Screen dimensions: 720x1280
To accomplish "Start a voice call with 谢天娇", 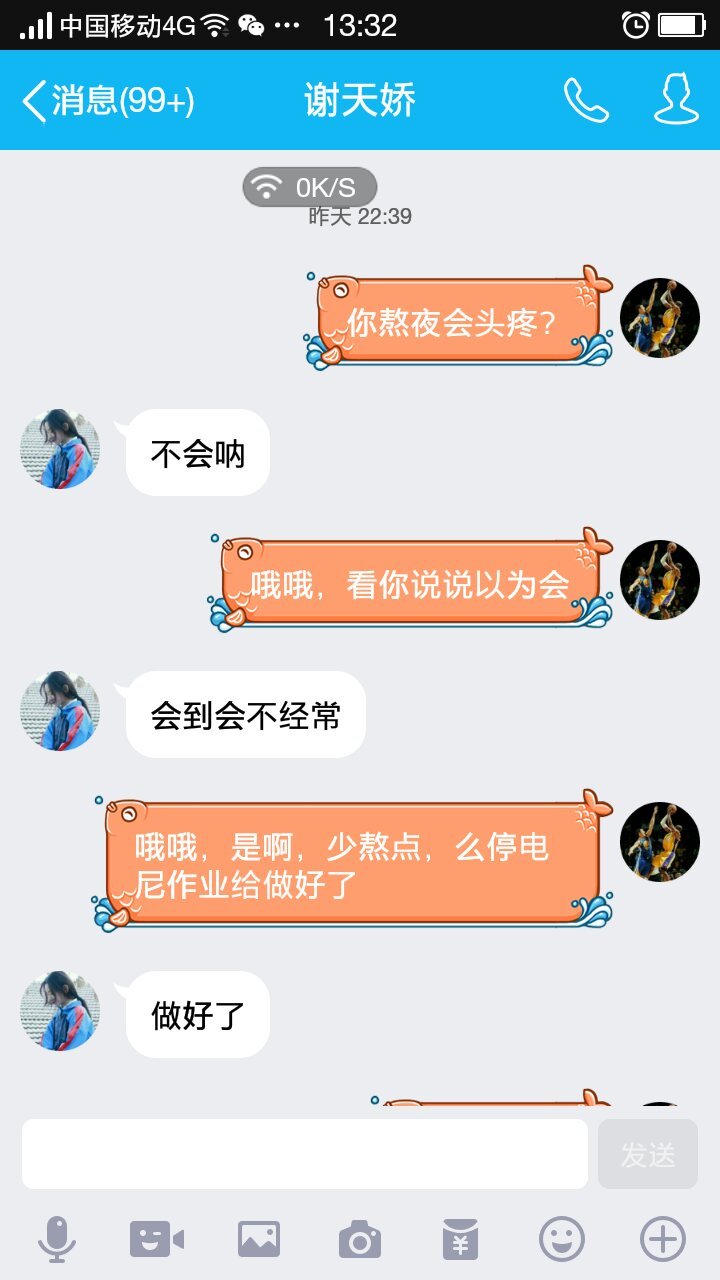I will [585, 101].
